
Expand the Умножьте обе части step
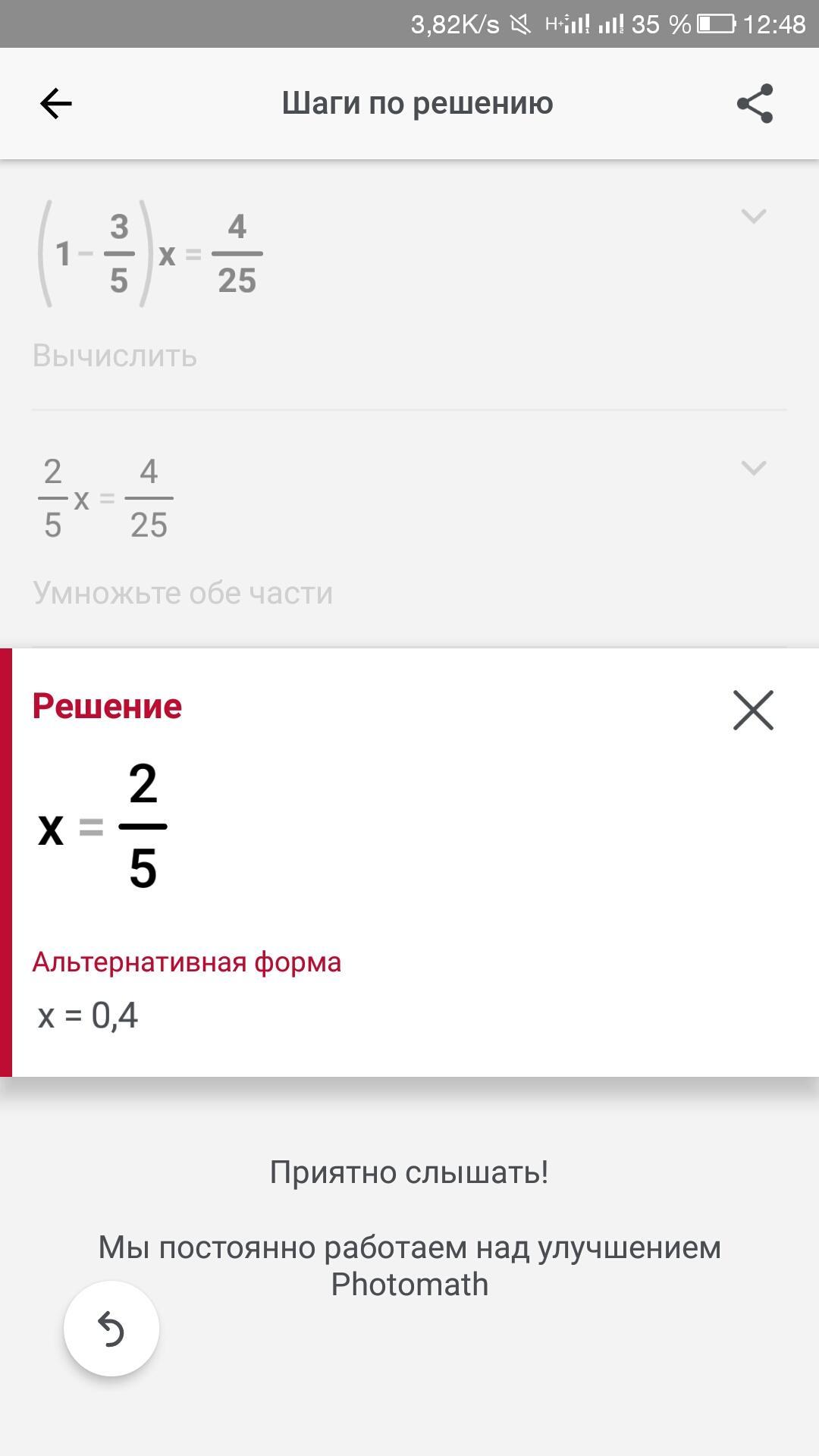tap(753, 468)
